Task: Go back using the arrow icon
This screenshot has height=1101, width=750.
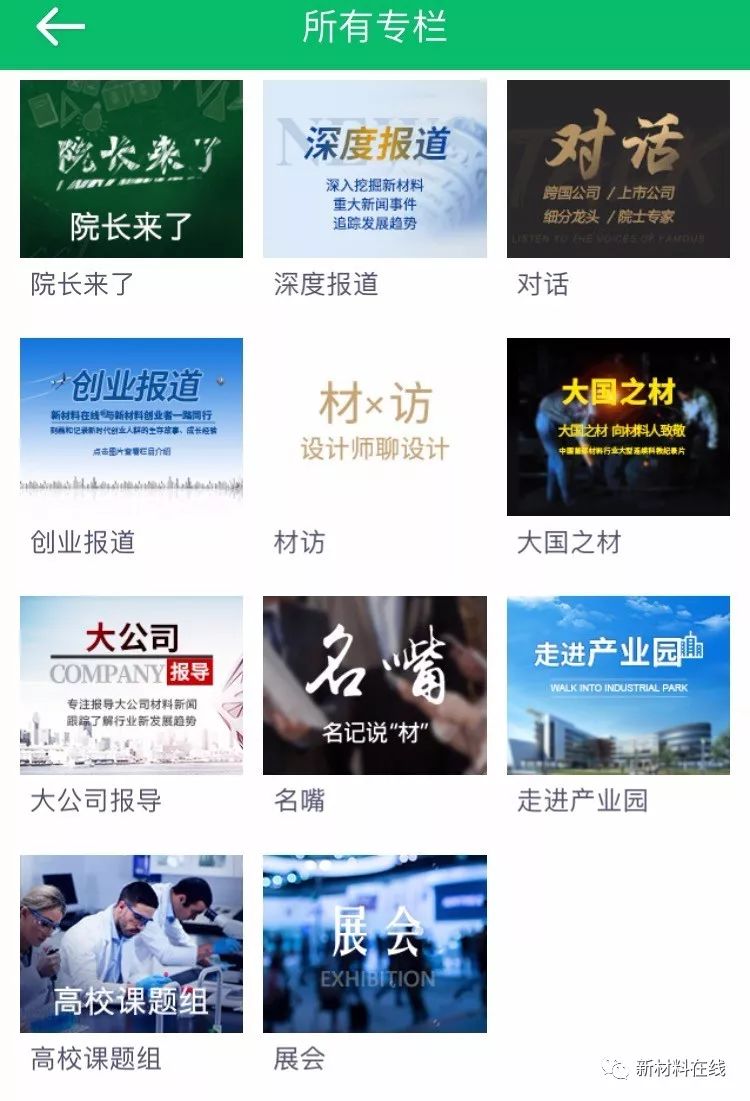Action: (x=60, y=28)
